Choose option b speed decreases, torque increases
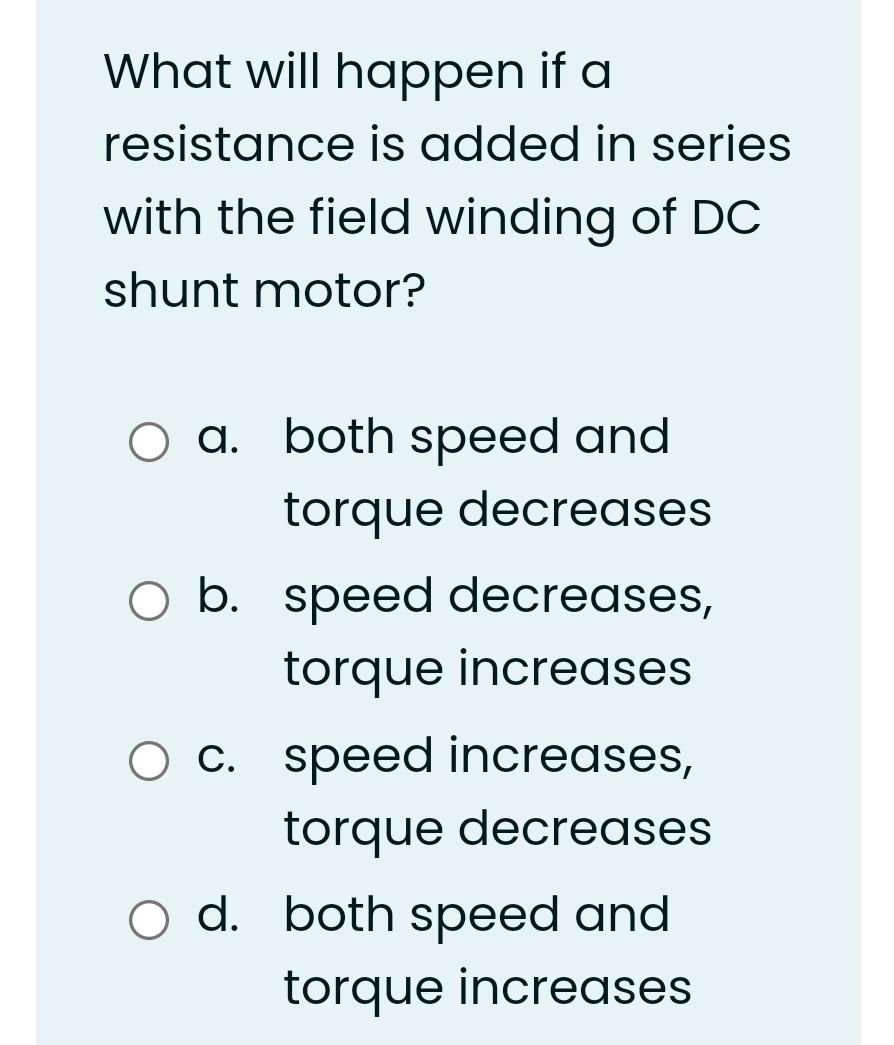Screen dimensions: 894x1045 coord(149,601)
